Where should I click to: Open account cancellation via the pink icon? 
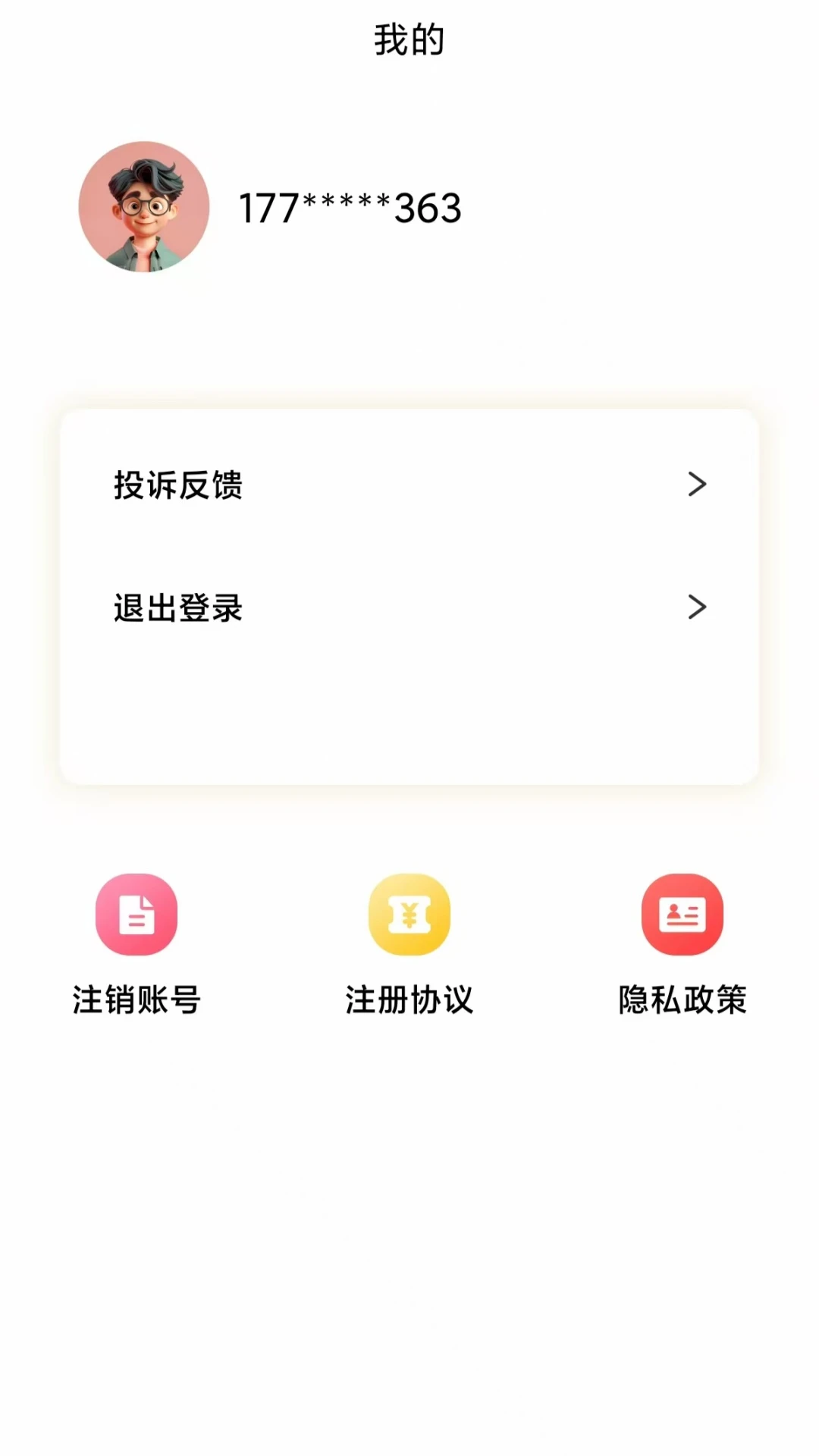click(x=136, y=914)
